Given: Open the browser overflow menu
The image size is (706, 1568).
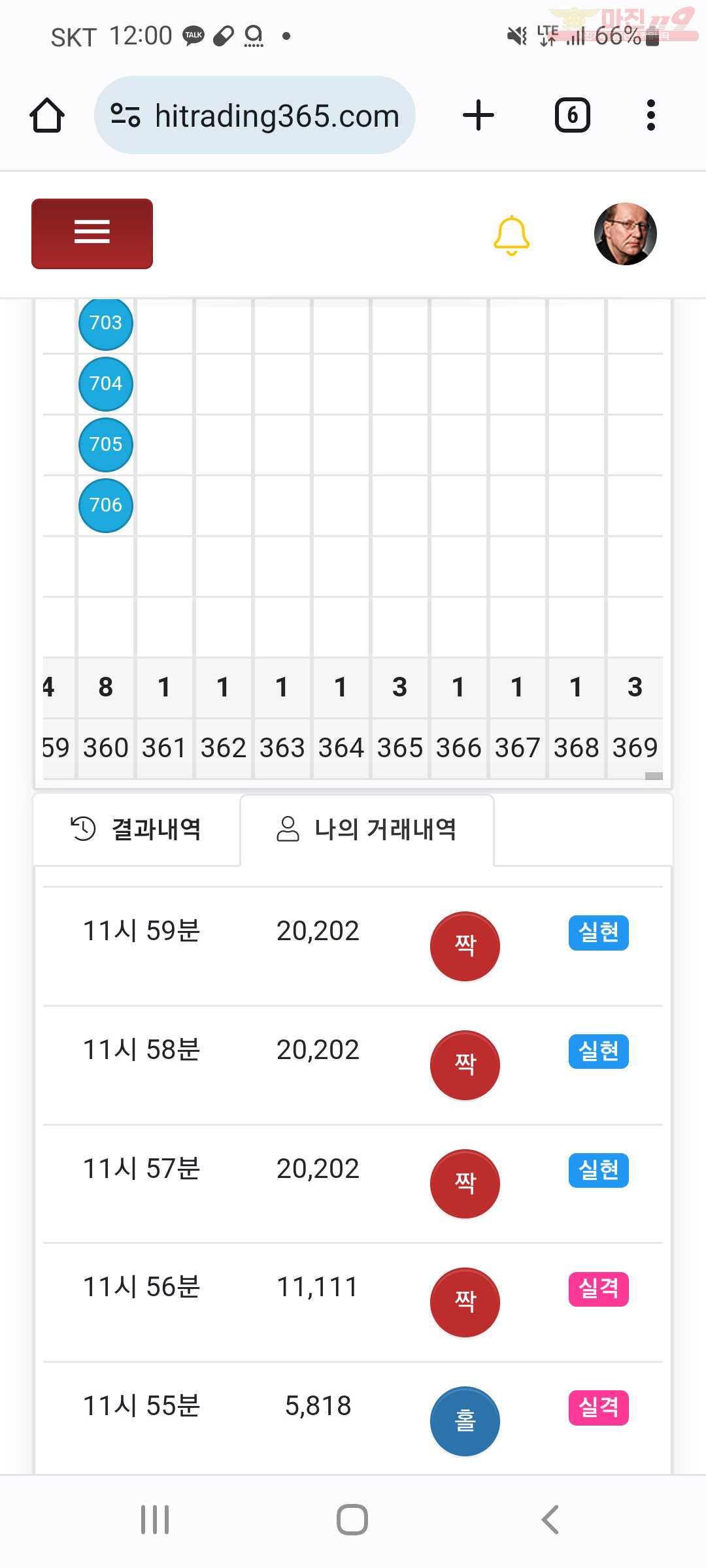Looking at the screenshot, I should pyautogui.click(x=650, y=116).
